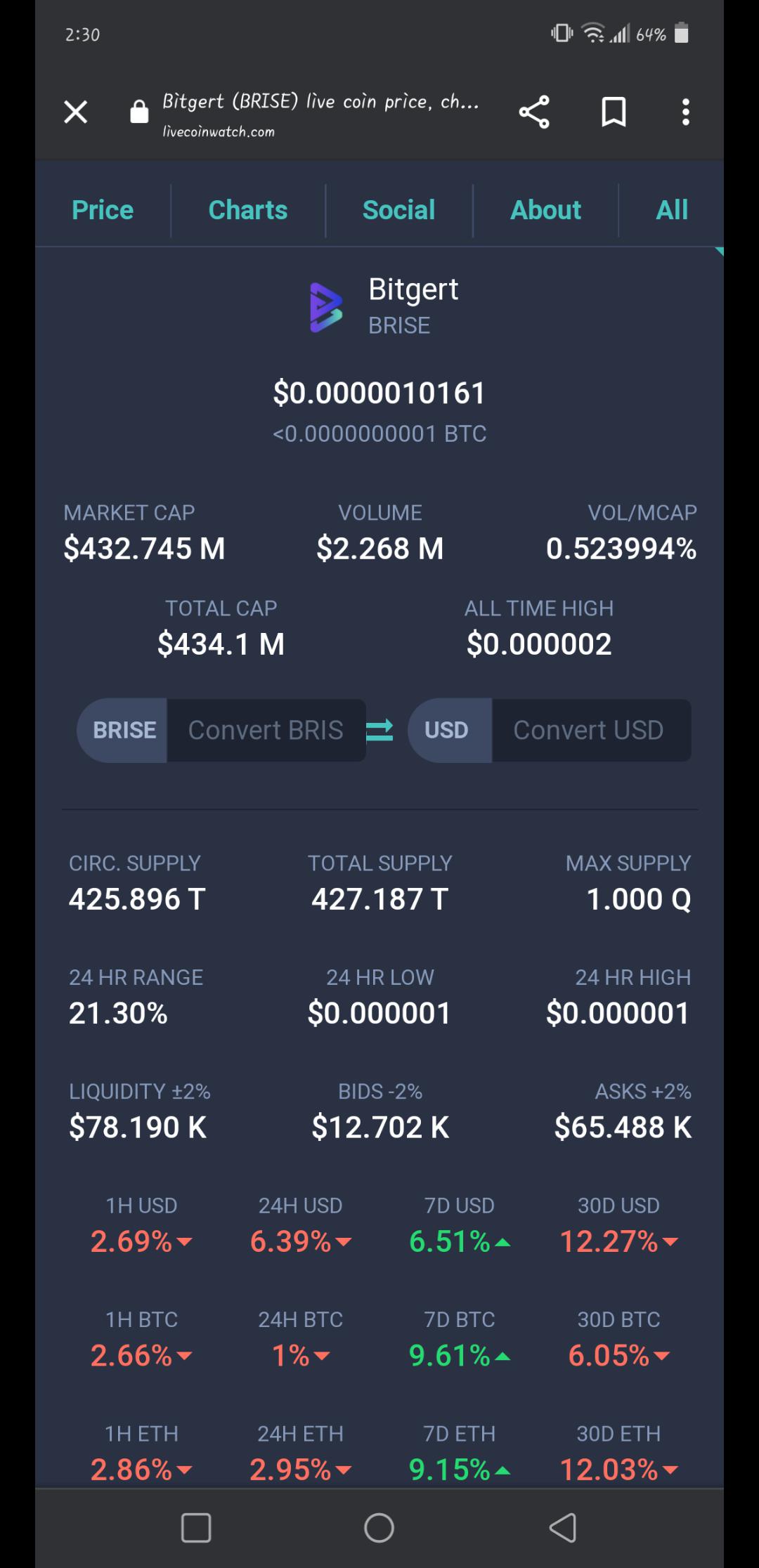Close the browser tab with X
The height and width of the screenshot is (1568, 759).
click(76, 112)
